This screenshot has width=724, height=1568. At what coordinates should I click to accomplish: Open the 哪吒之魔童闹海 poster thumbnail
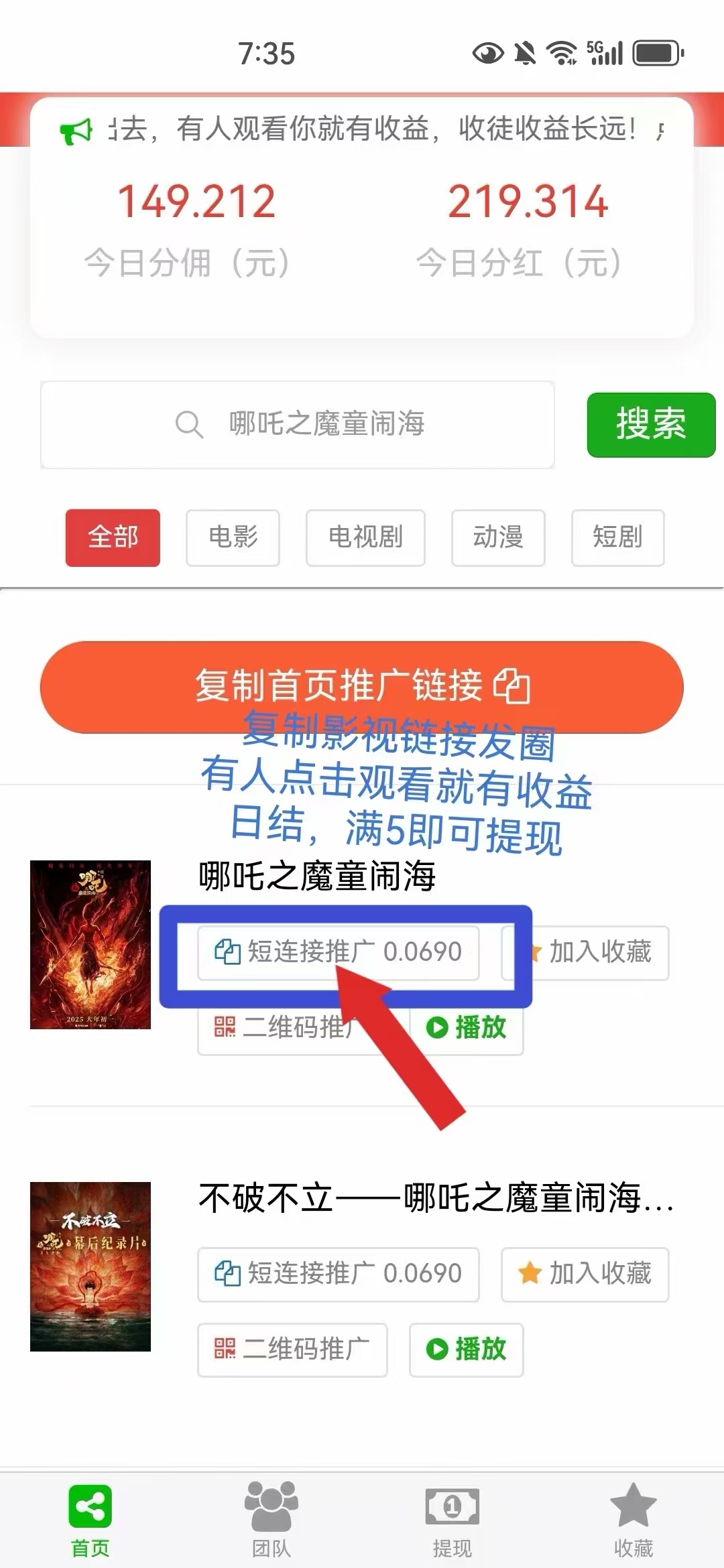tap(90, 944)
